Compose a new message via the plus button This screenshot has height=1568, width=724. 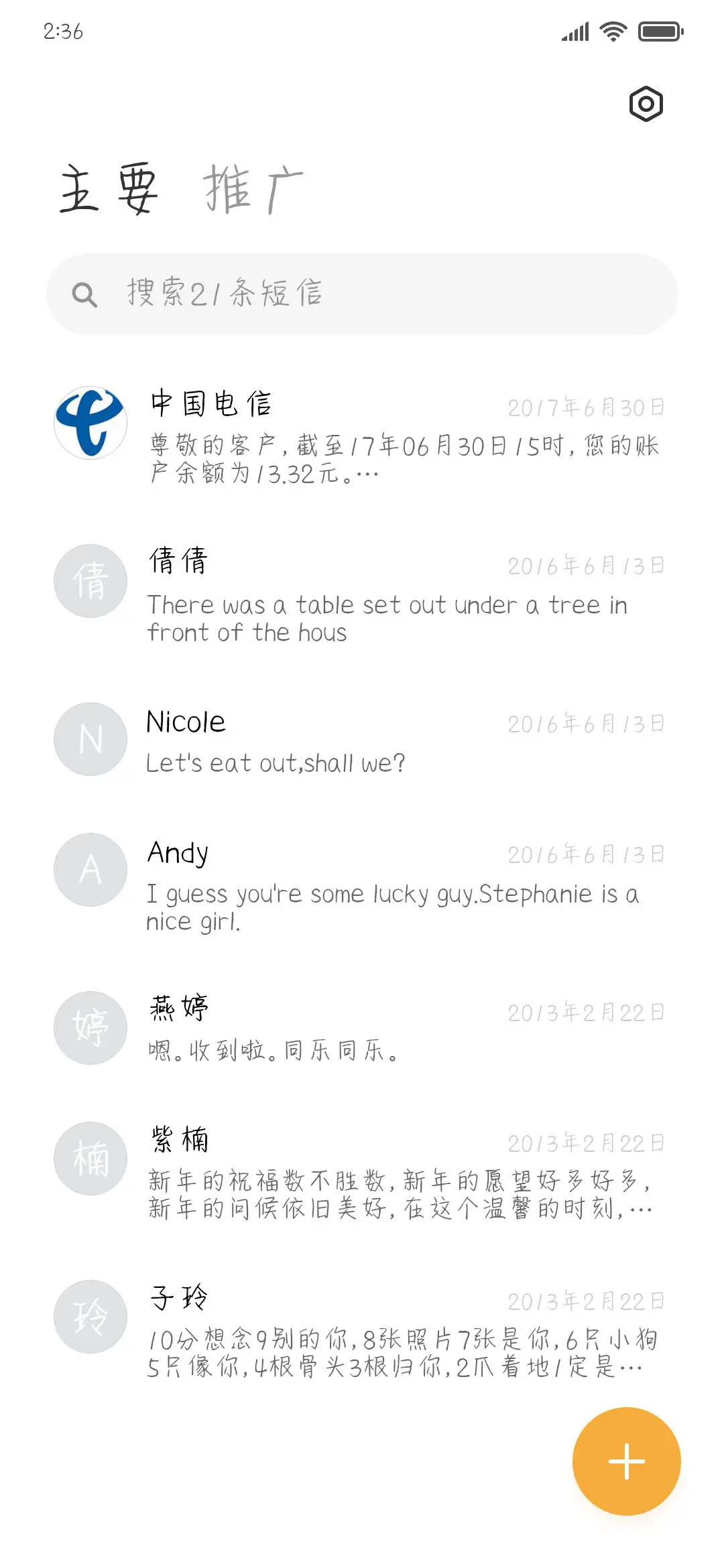(x=626, y=1461)
